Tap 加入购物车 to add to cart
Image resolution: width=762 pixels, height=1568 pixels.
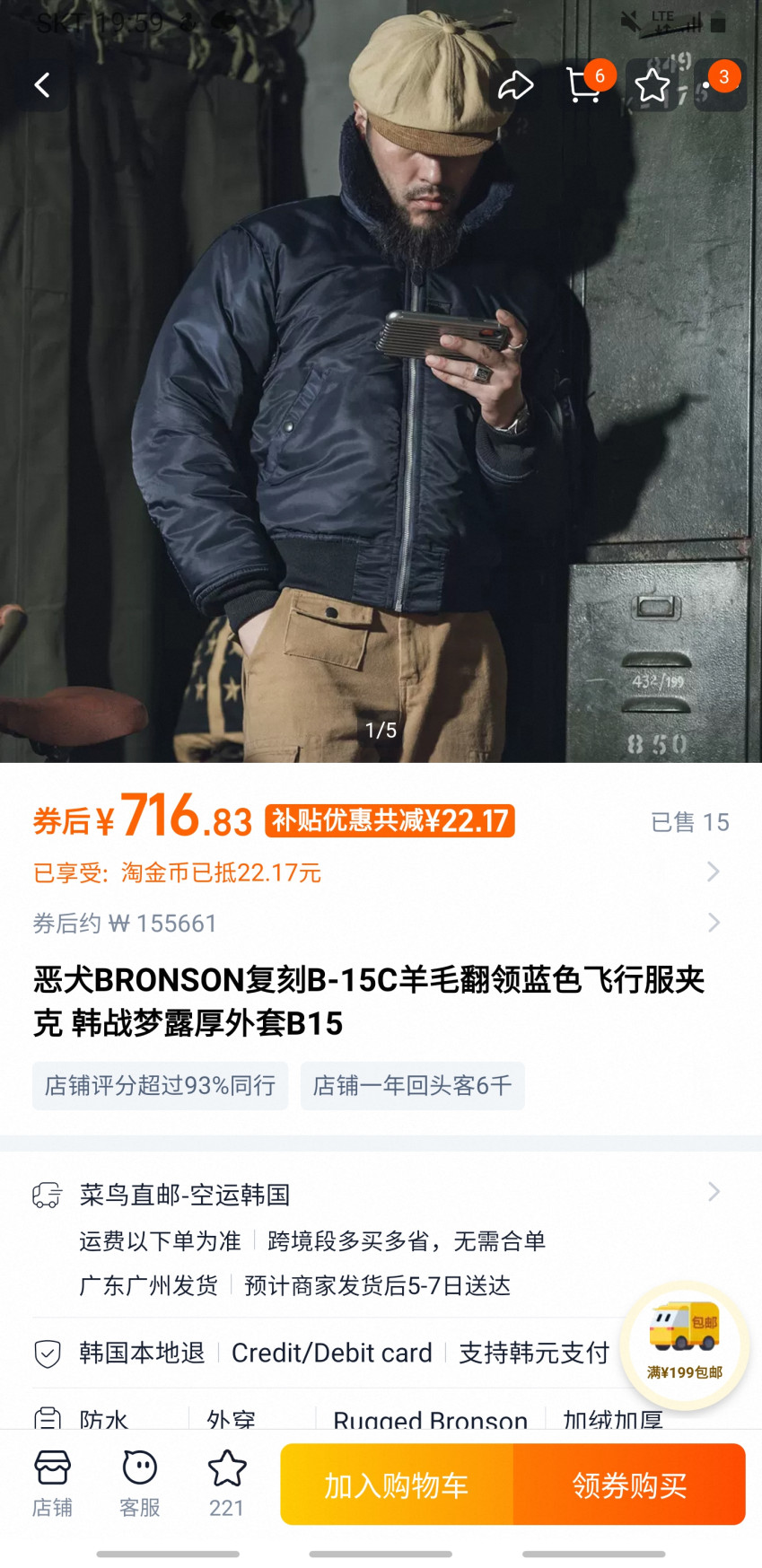coord(397,1485)
